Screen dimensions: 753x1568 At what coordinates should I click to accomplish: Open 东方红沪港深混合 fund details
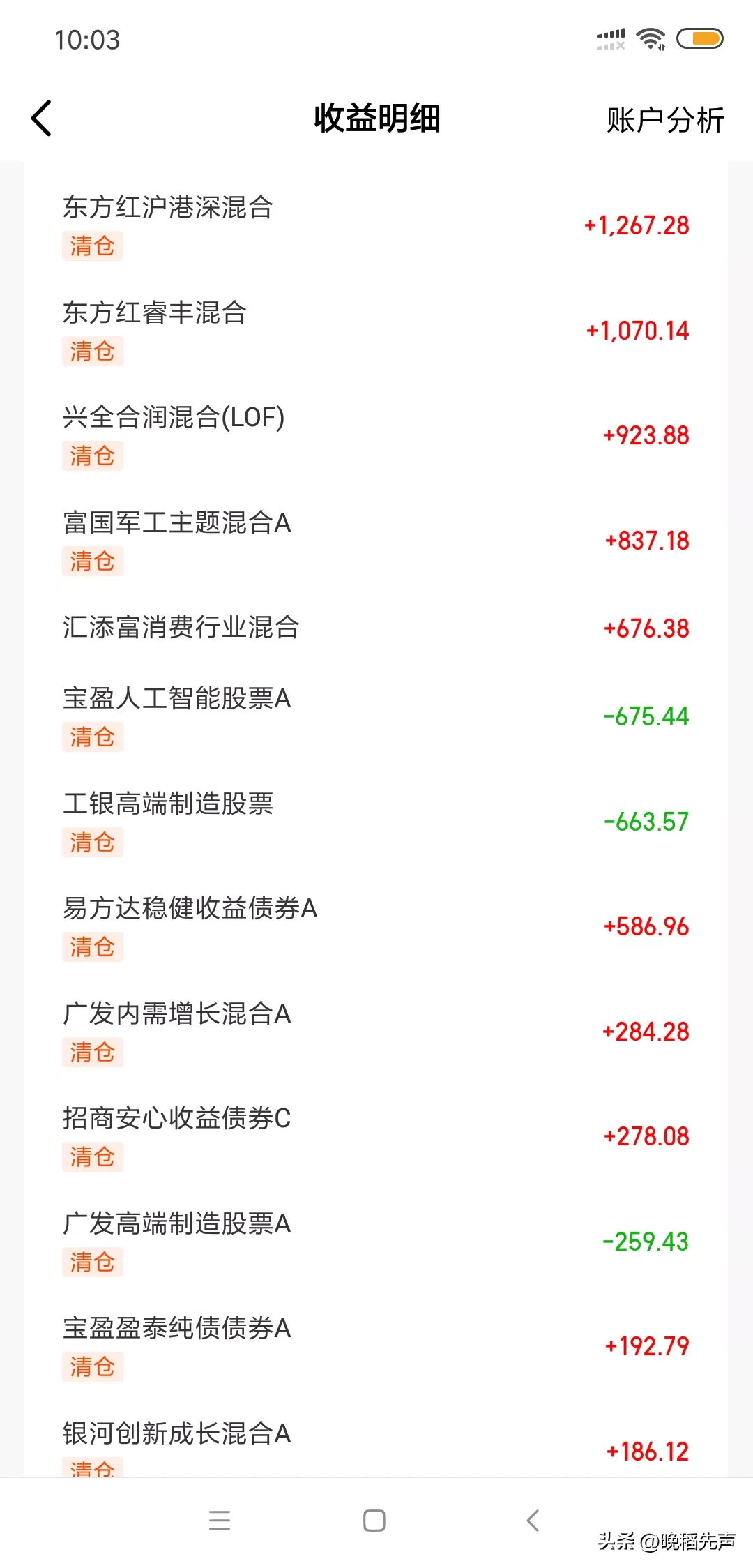(x=376, y=225)
